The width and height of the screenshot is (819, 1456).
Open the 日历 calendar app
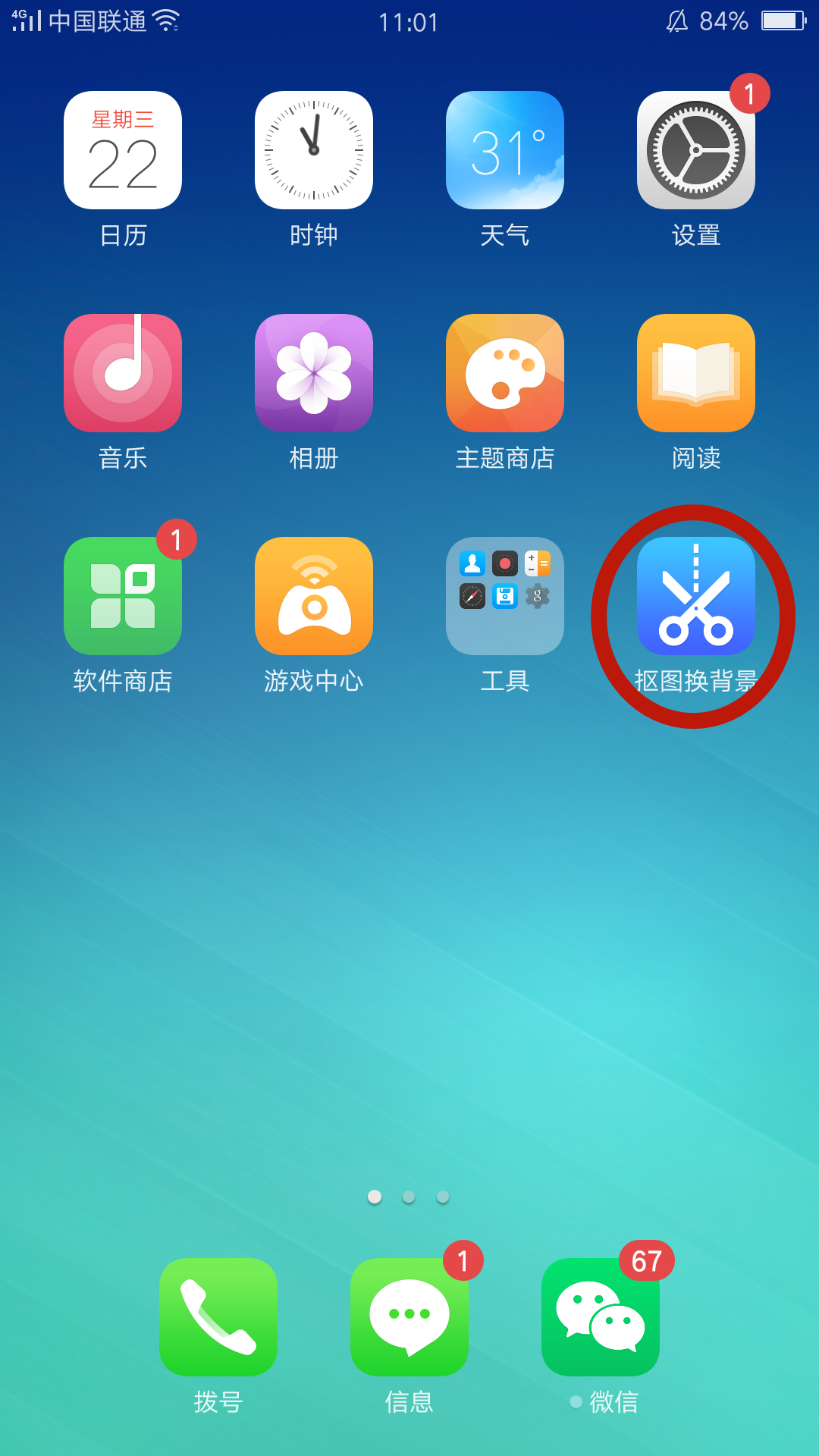pyautogui.click(x=123, y=150)
